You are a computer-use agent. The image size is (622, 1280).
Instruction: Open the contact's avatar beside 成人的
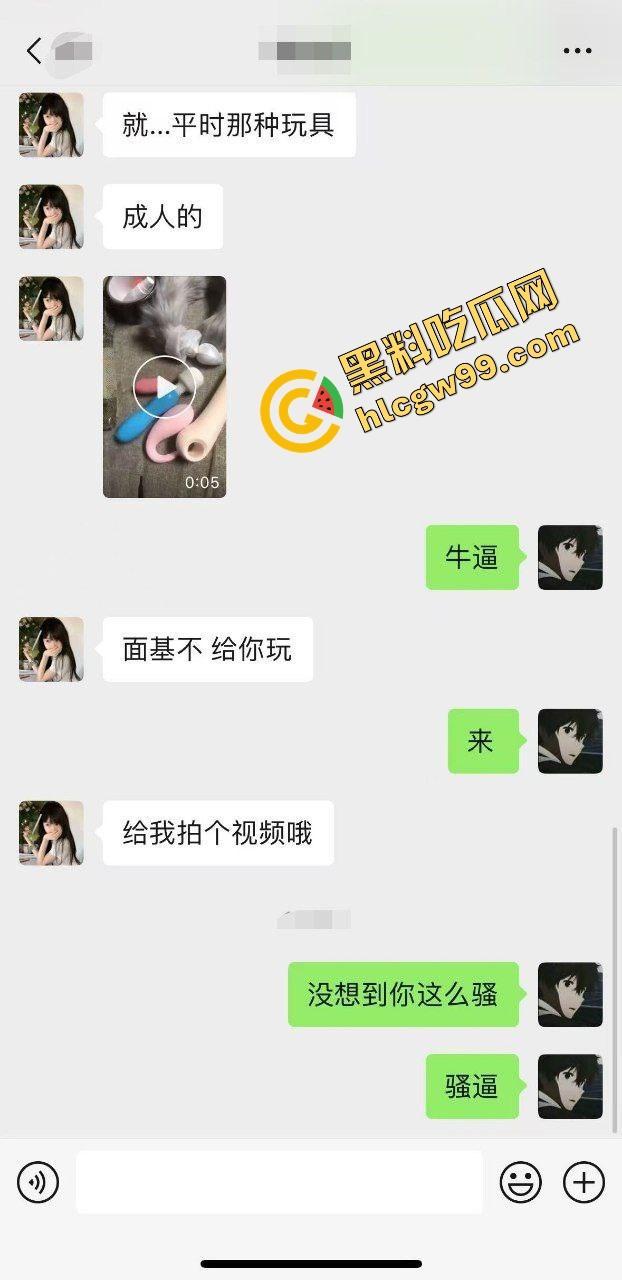[x=51, y=217]
